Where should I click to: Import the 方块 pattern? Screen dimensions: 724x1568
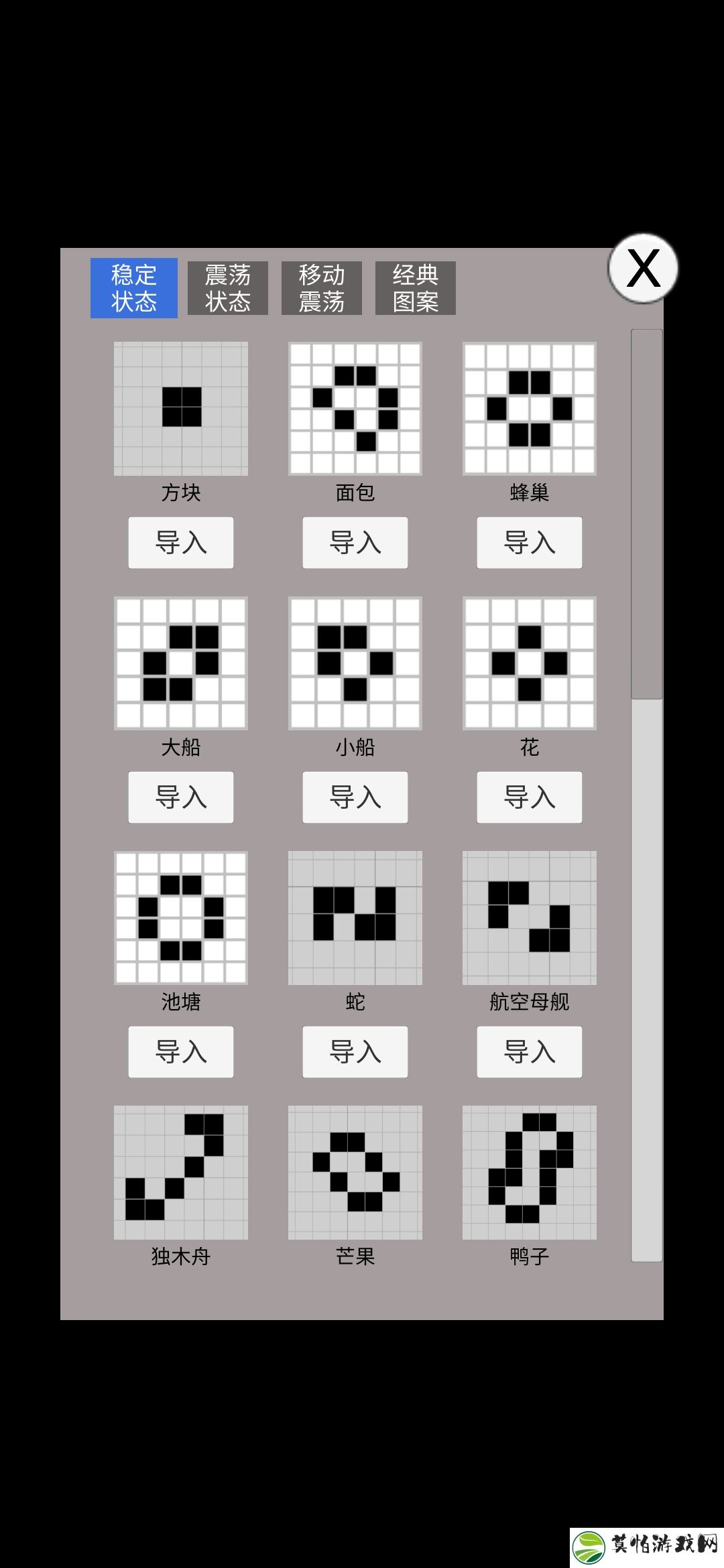pos(181,543)
